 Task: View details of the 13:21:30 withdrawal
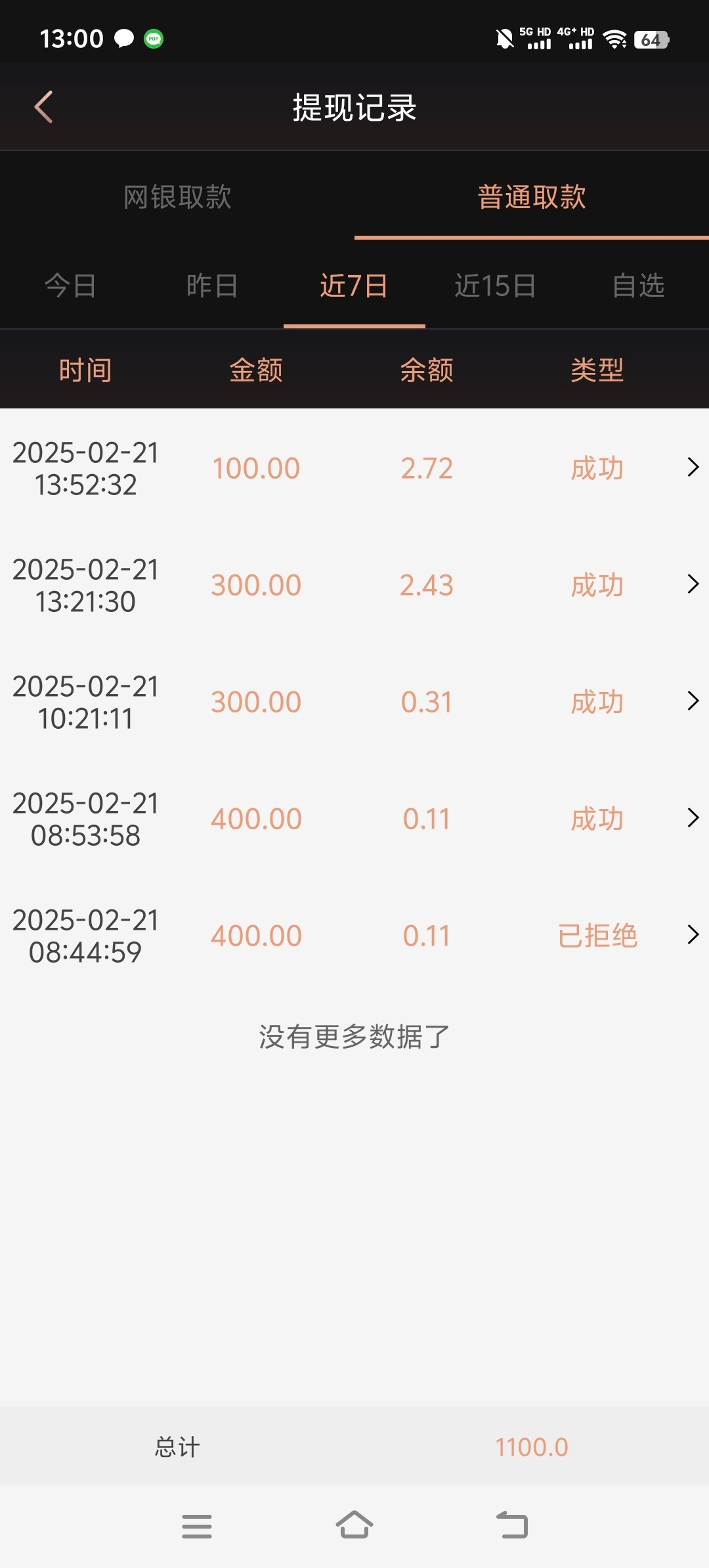click(x=354, y=585)
